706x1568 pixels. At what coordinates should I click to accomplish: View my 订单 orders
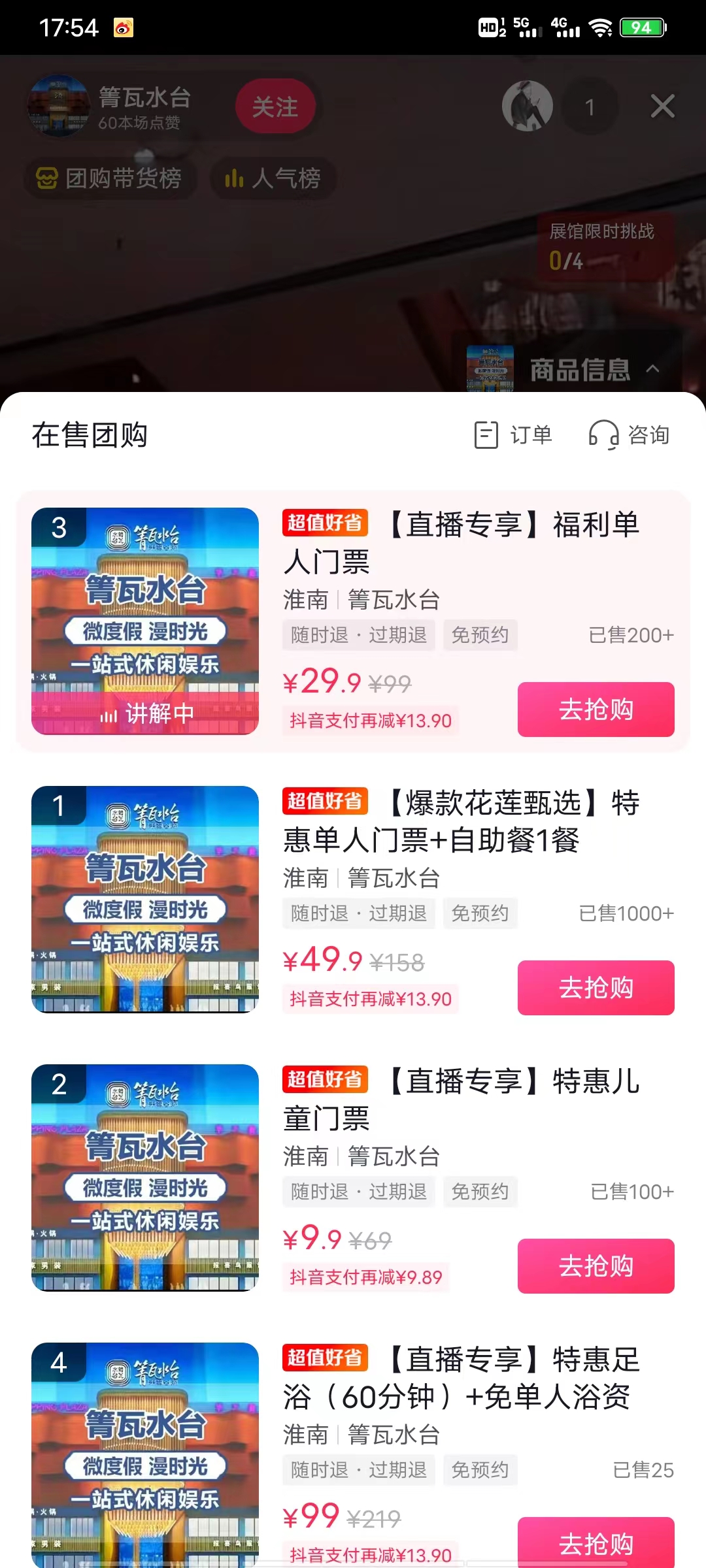click(x=513, y=435)
